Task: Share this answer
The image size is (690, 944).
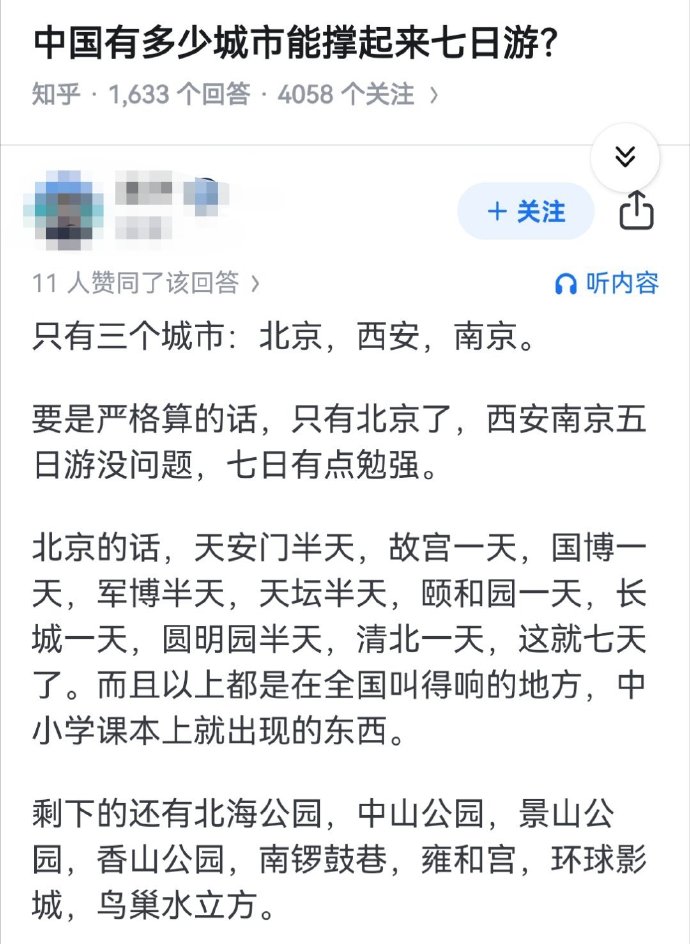Action: (x=636, y=212)
